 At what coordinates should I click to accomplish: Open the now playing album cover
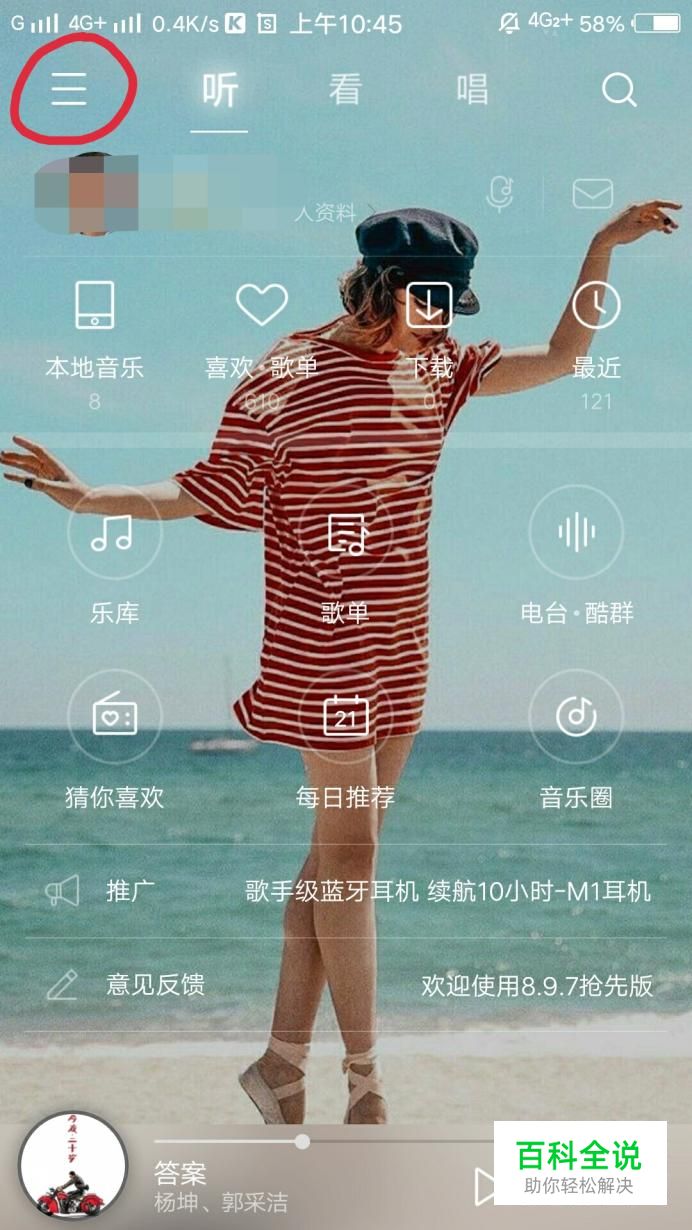73,1167
